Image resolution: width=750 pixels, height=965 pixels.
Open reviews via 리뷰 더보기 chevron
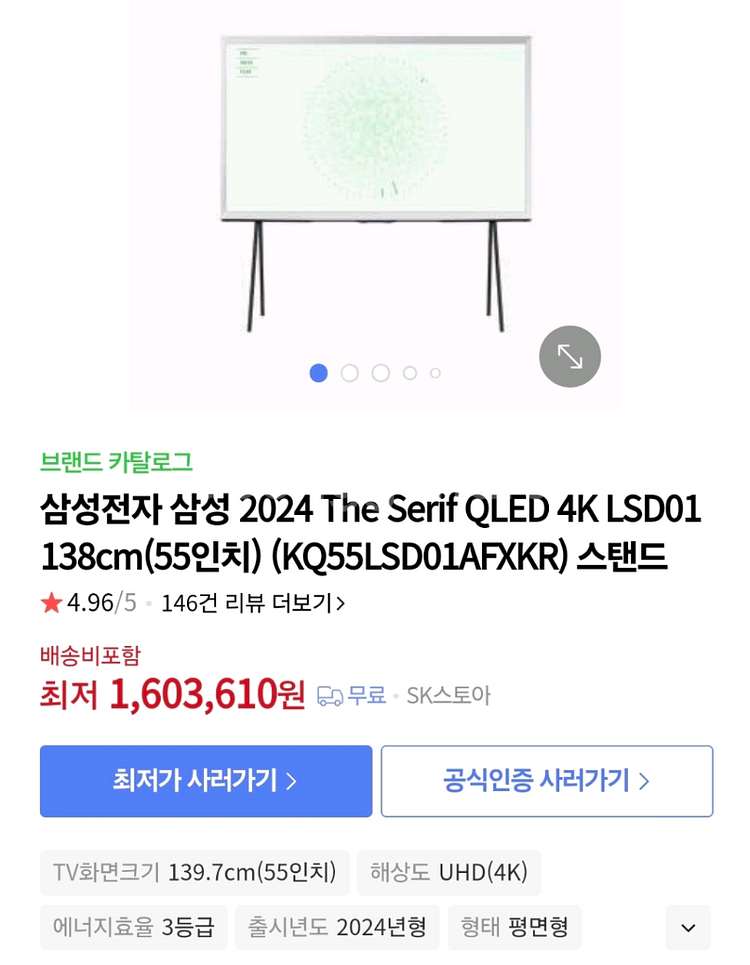(338, 604)
